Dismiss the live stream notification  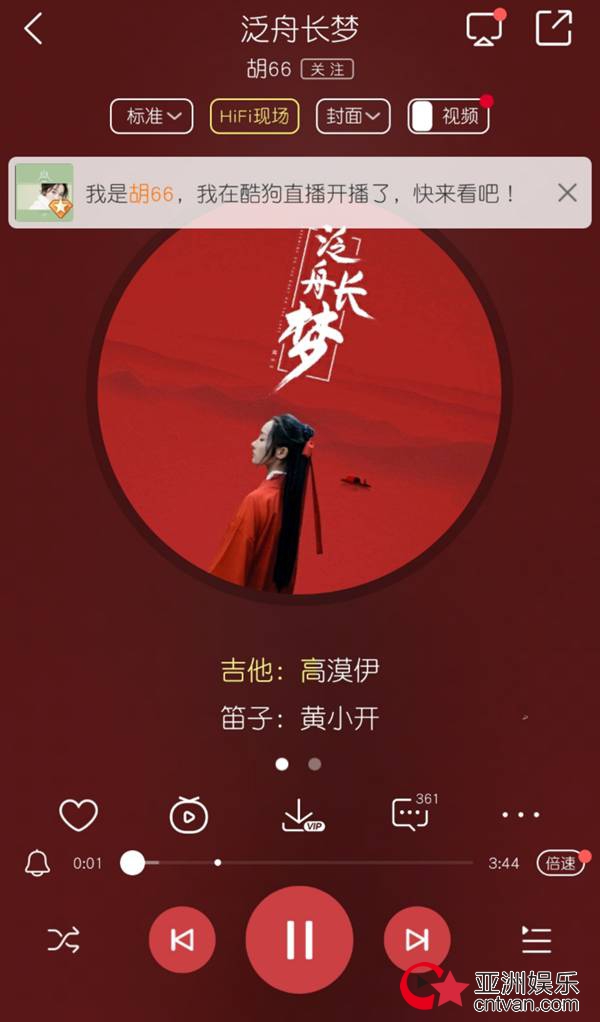pos(567,193)
